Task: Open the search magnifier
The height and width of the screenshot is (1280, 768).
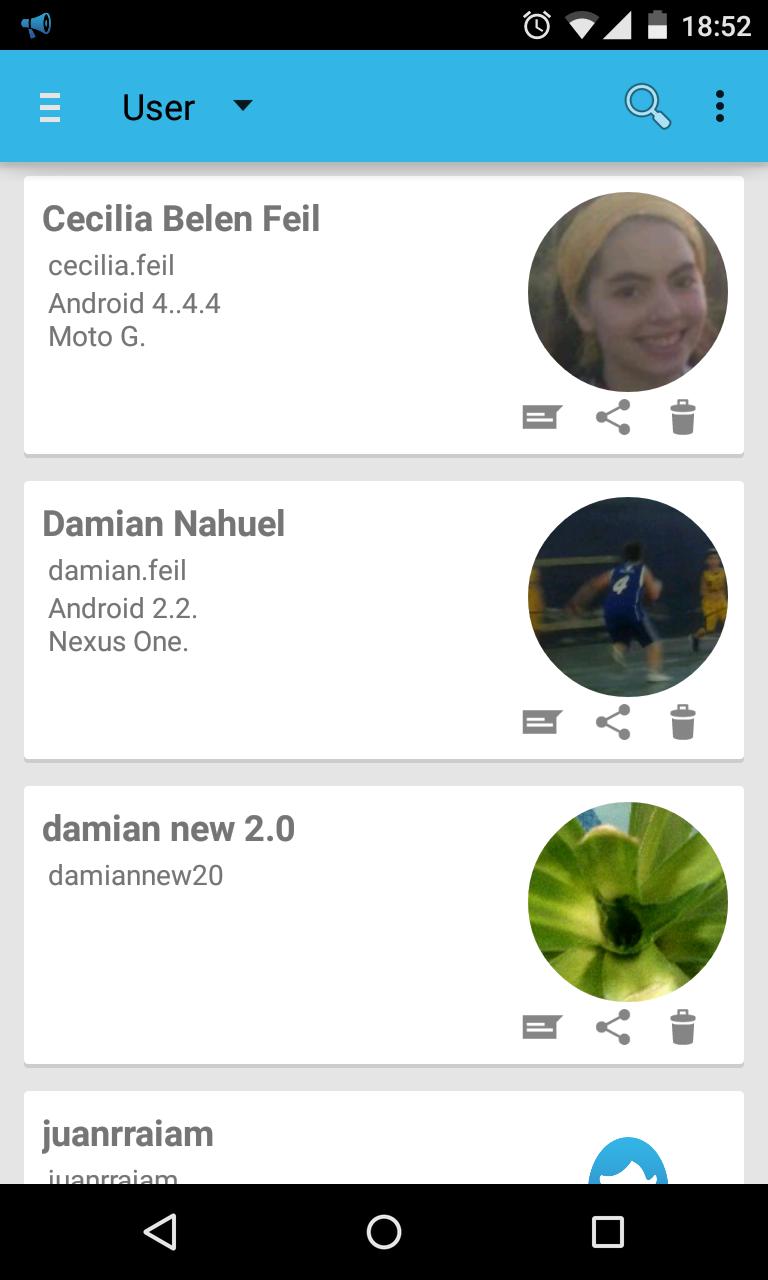Action: 647,106
